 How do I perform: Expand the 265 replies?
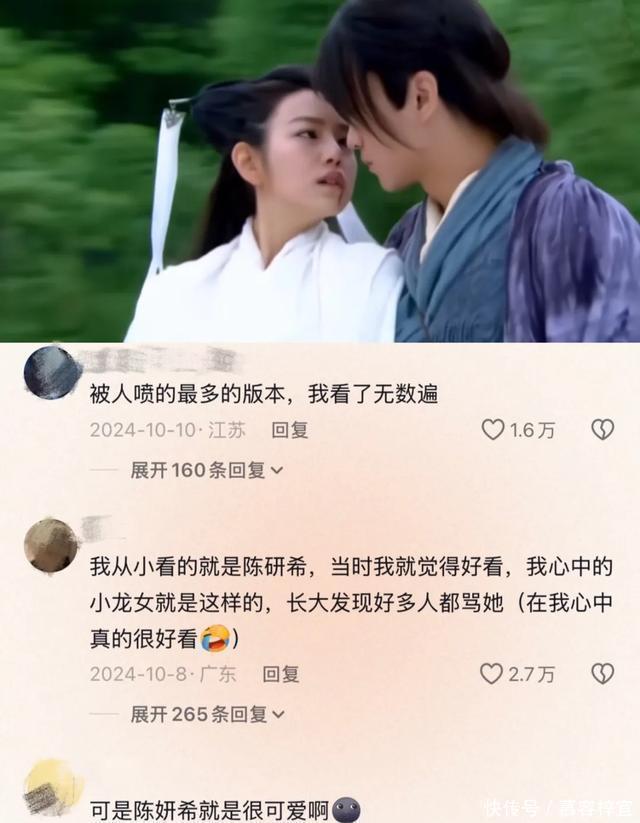click(x=207, y=714)
